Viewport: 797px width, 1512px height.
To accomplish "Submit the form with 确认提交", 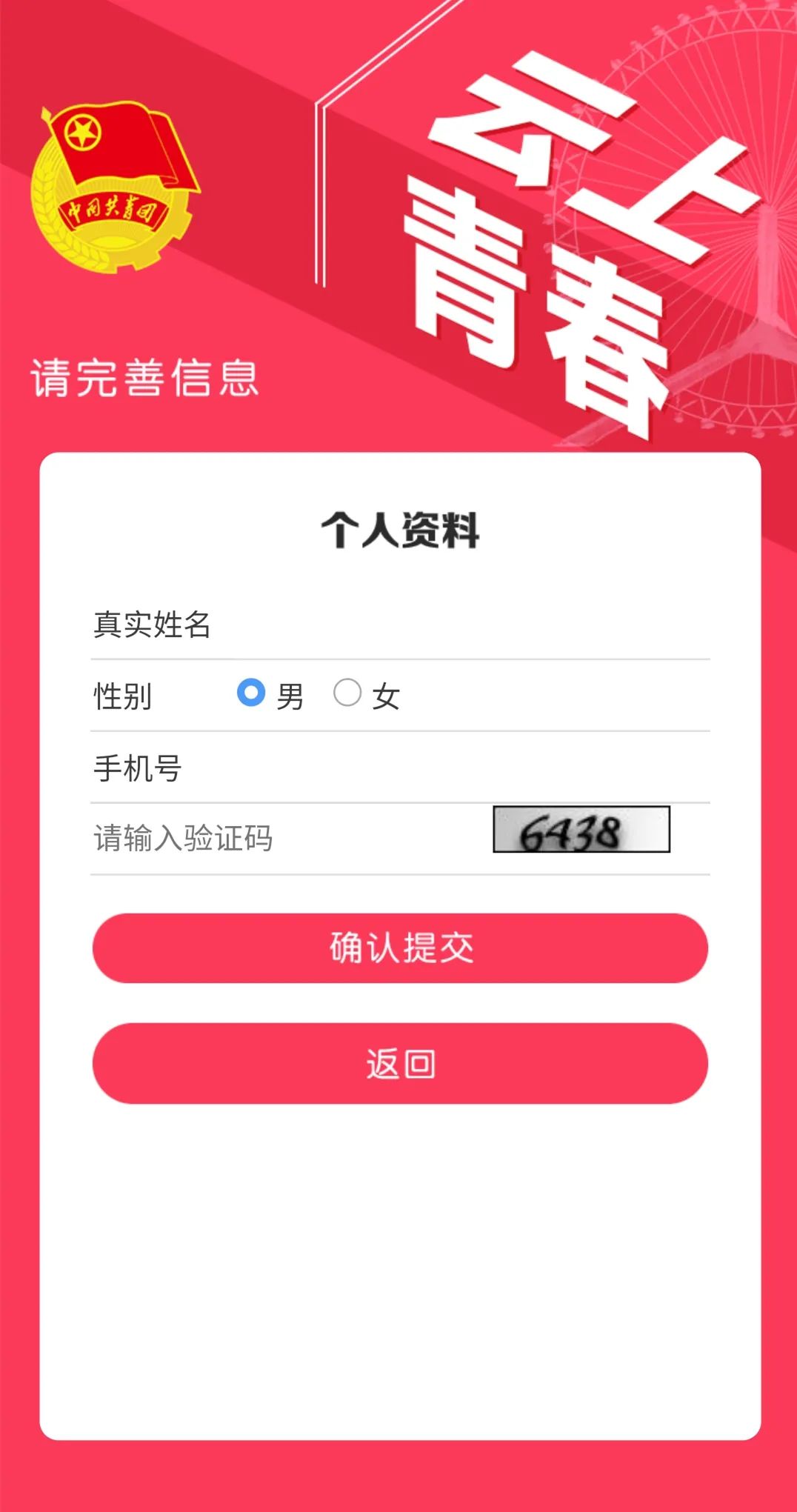I will tap(400, 948).
